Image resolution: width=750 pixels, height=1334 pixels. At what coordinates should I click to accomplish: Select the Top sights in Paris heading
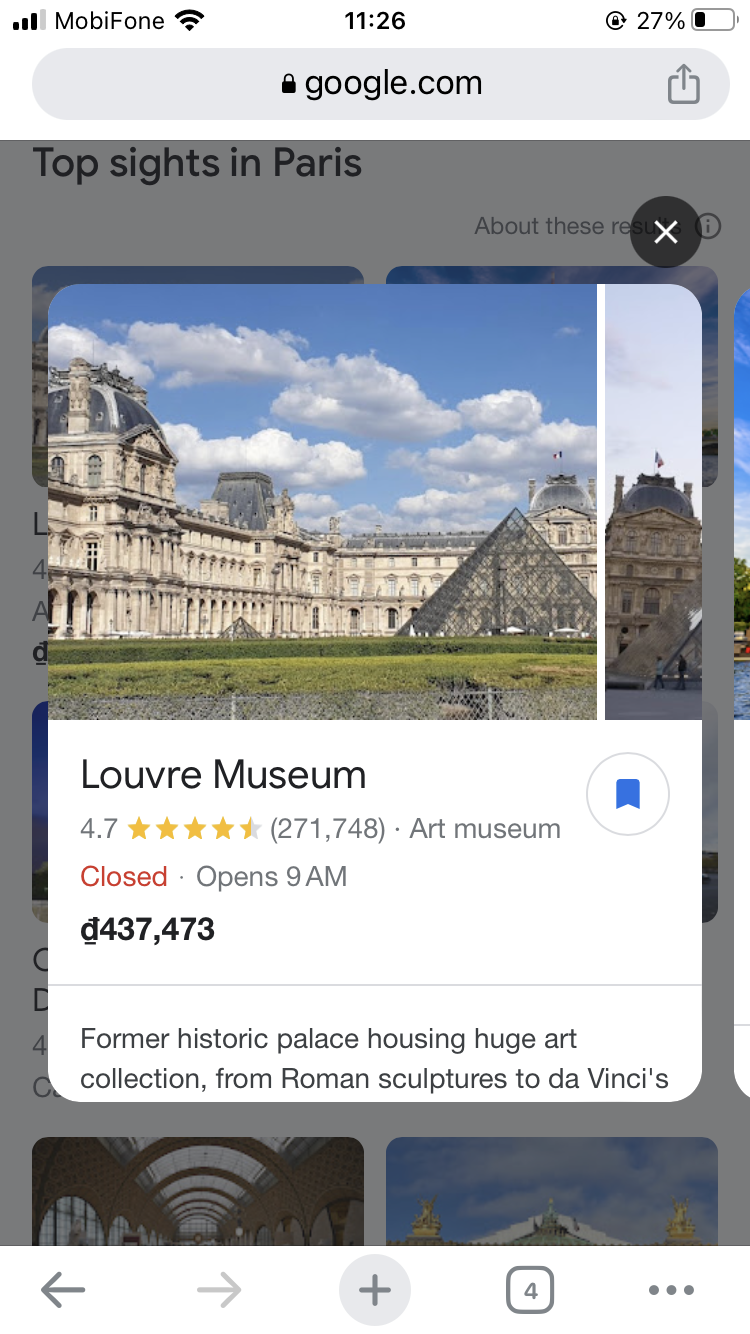point(197,162)
